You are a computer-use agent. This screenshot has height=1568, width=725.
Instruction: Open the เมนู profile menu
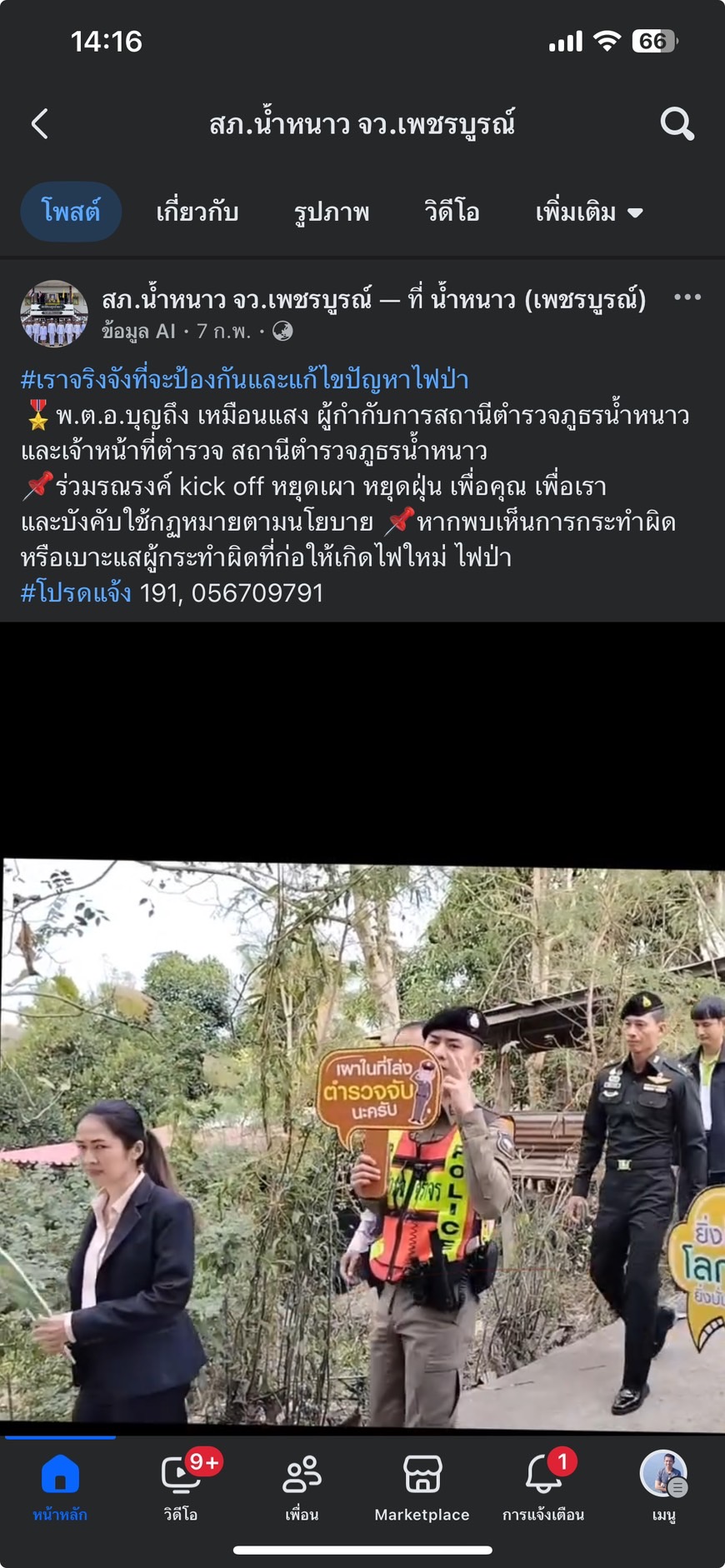(x=663, y=1488)
